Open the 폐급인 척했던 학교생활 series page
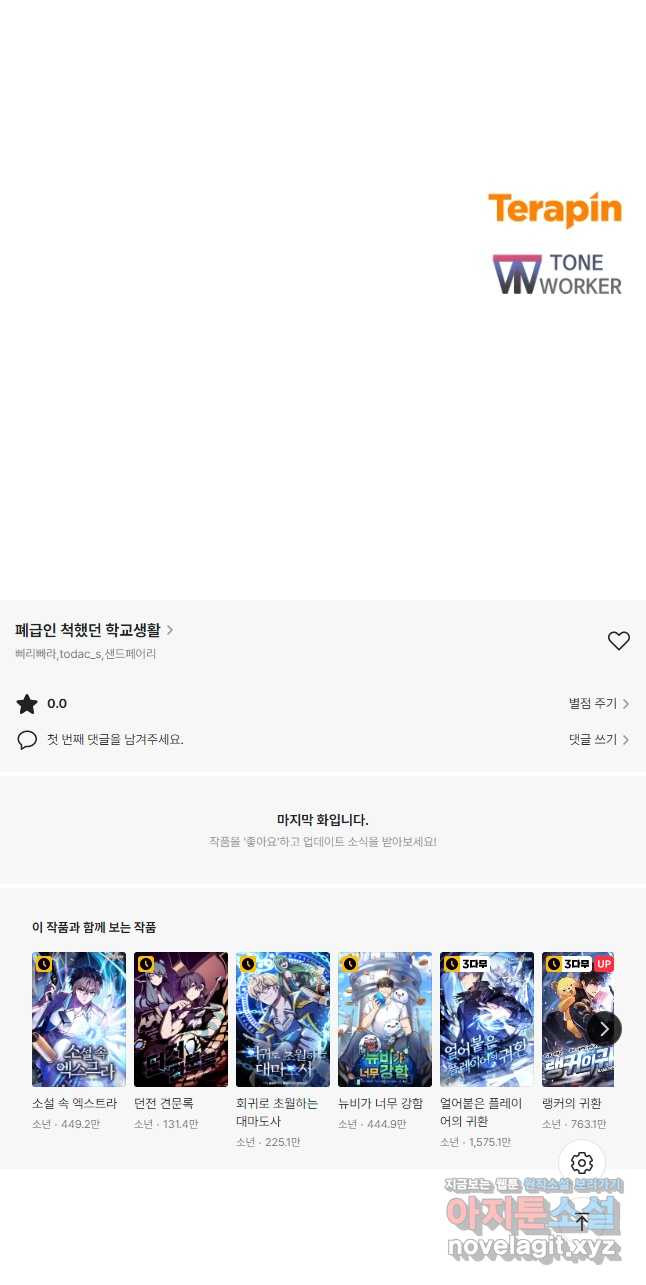646x1285 pixels. pyautogui.click(x=94, y=630)
